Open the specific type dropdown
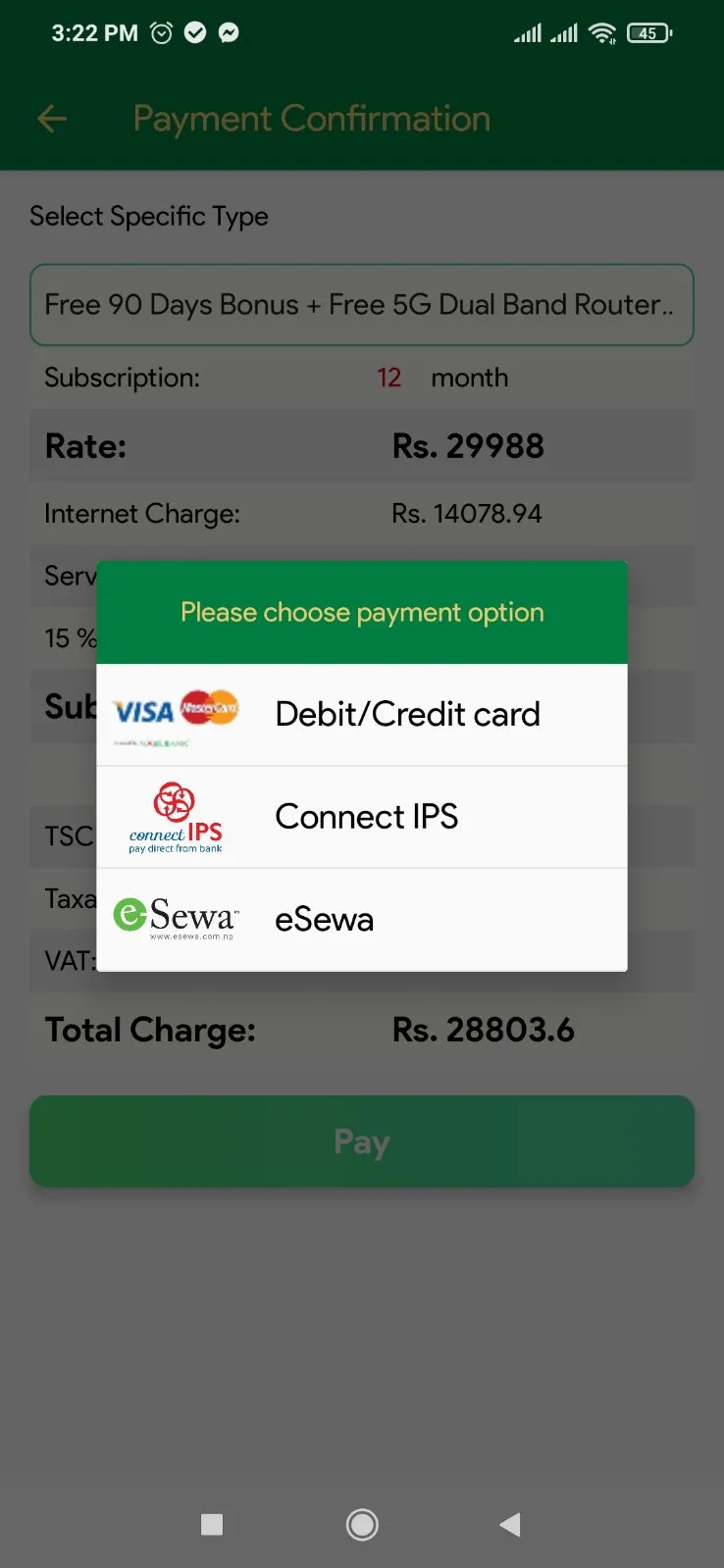 [361, 305]
